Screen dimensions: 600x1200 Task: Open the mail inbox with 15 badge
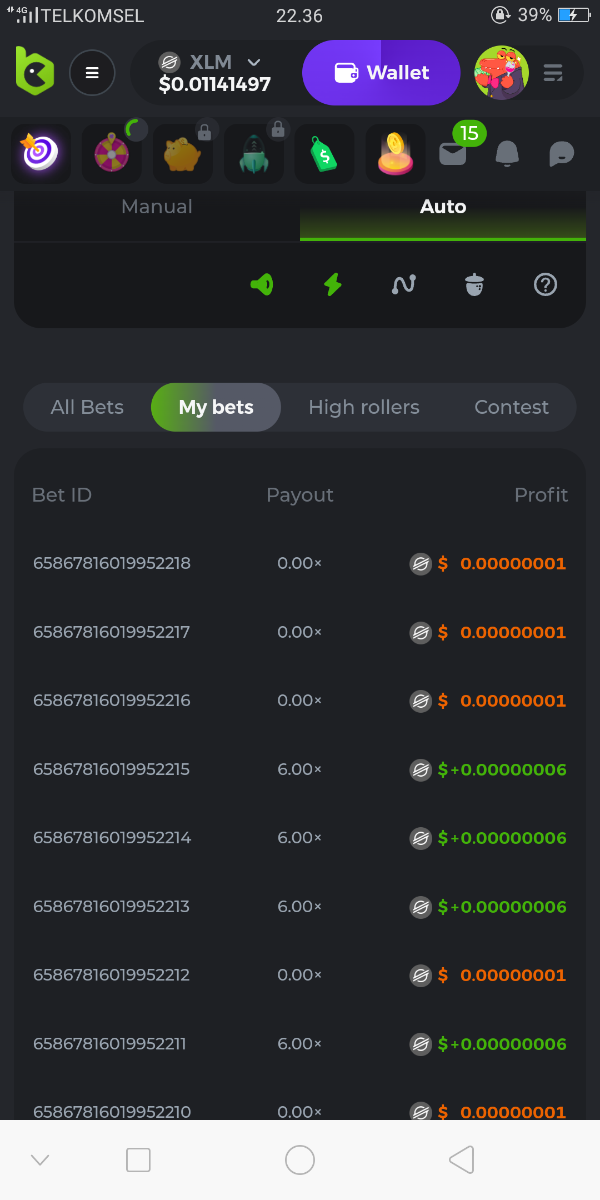(x=453, y=153)
